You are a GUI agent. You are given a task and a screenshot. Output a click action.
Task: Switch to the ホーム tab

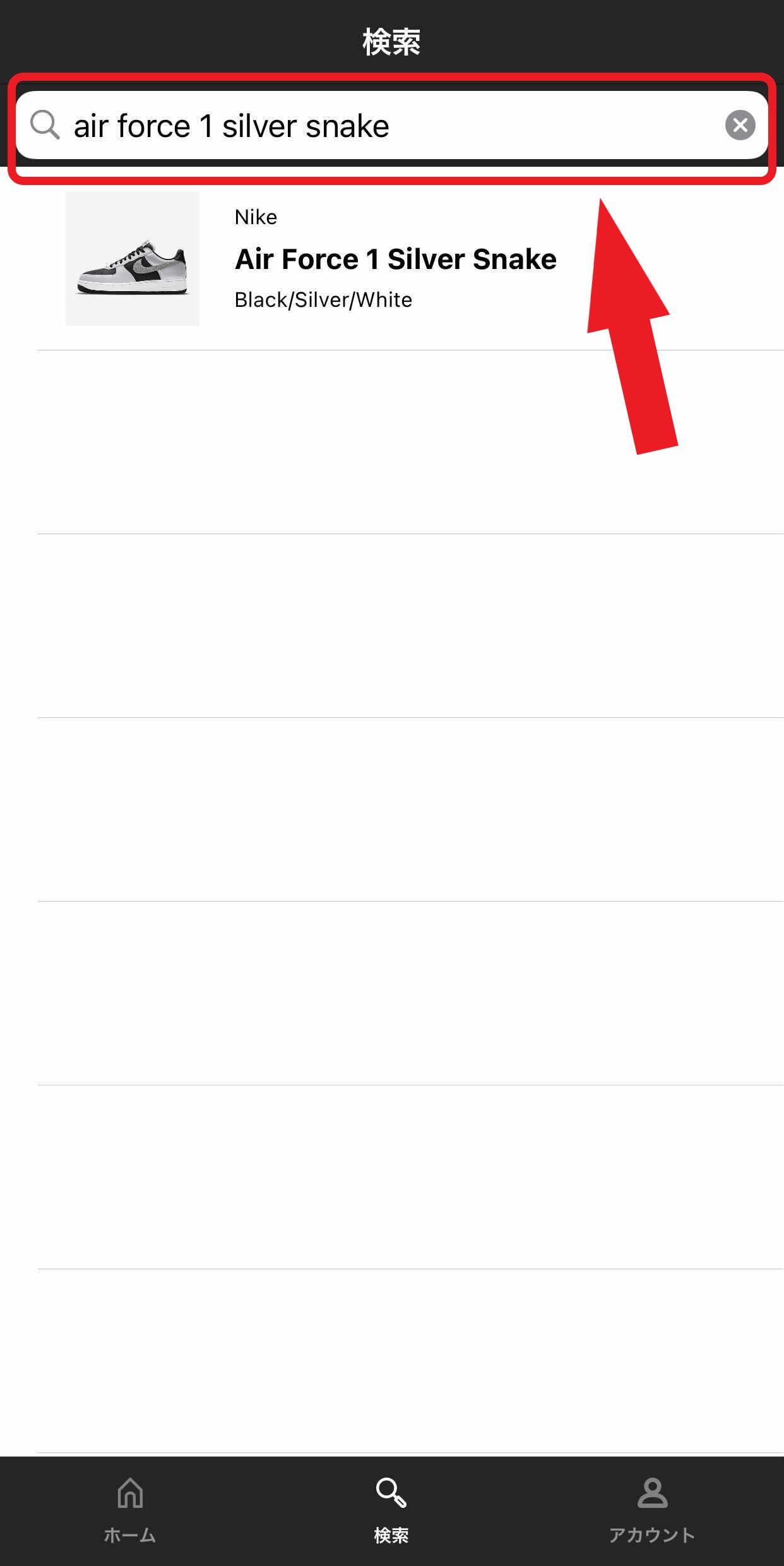(130, 1509)
